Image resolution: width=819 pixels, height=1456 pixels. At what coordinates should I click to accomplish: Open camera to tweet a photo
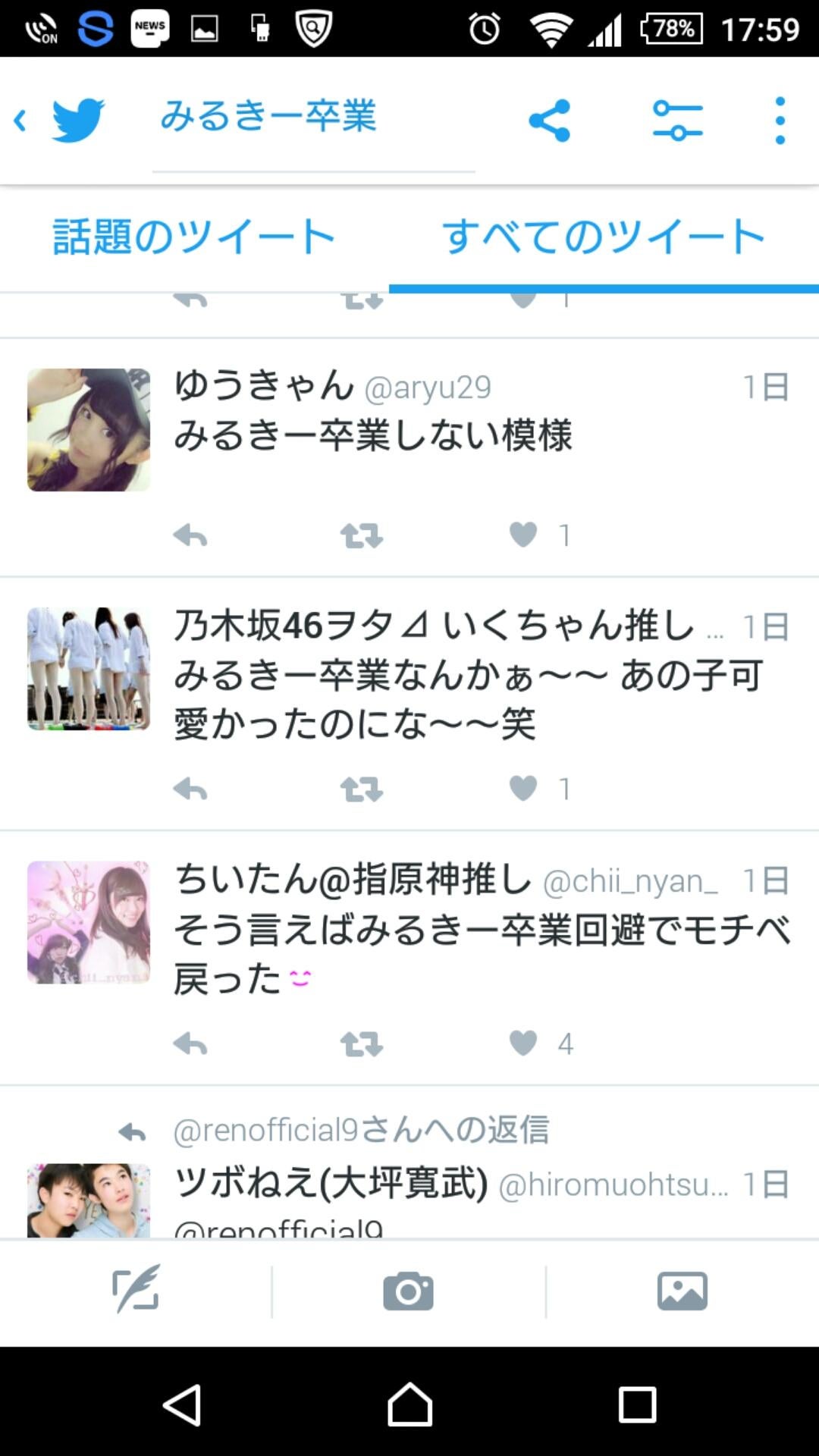point(408,1291)
